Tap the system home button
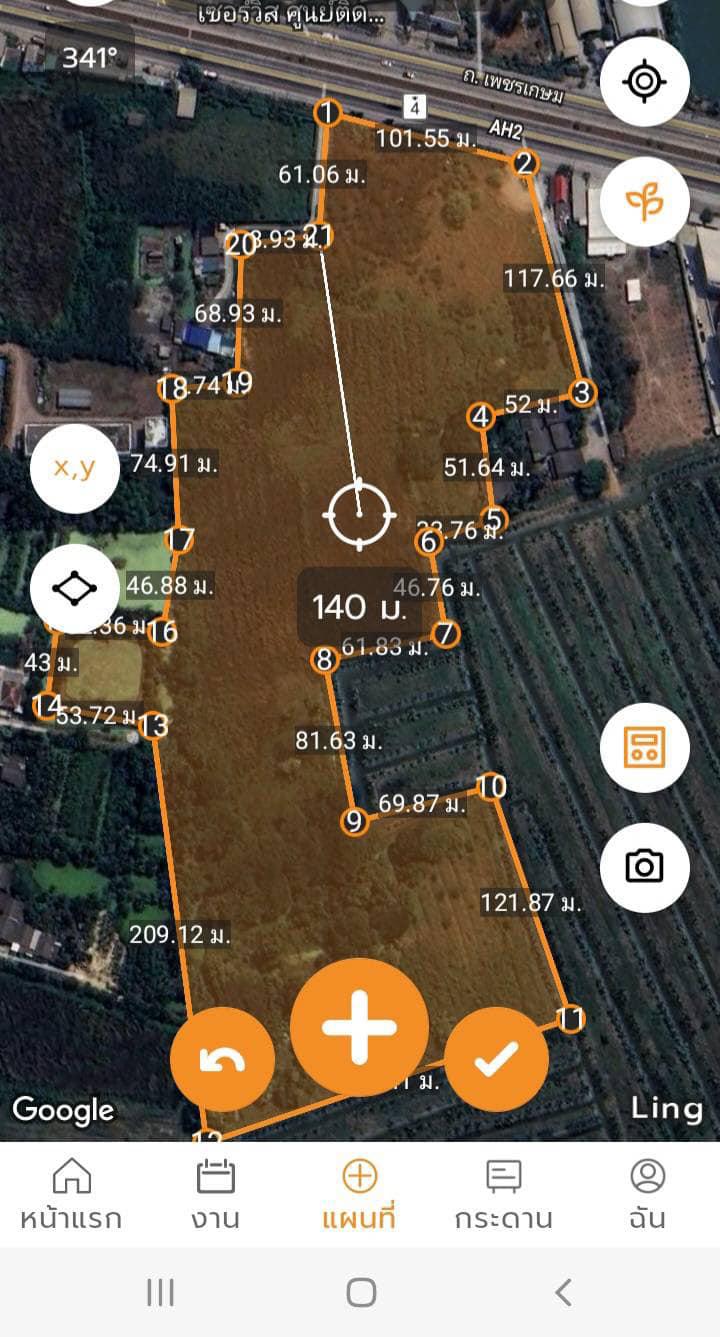The width and height of the screenshot is (720, 1337). pos(361,1292)
